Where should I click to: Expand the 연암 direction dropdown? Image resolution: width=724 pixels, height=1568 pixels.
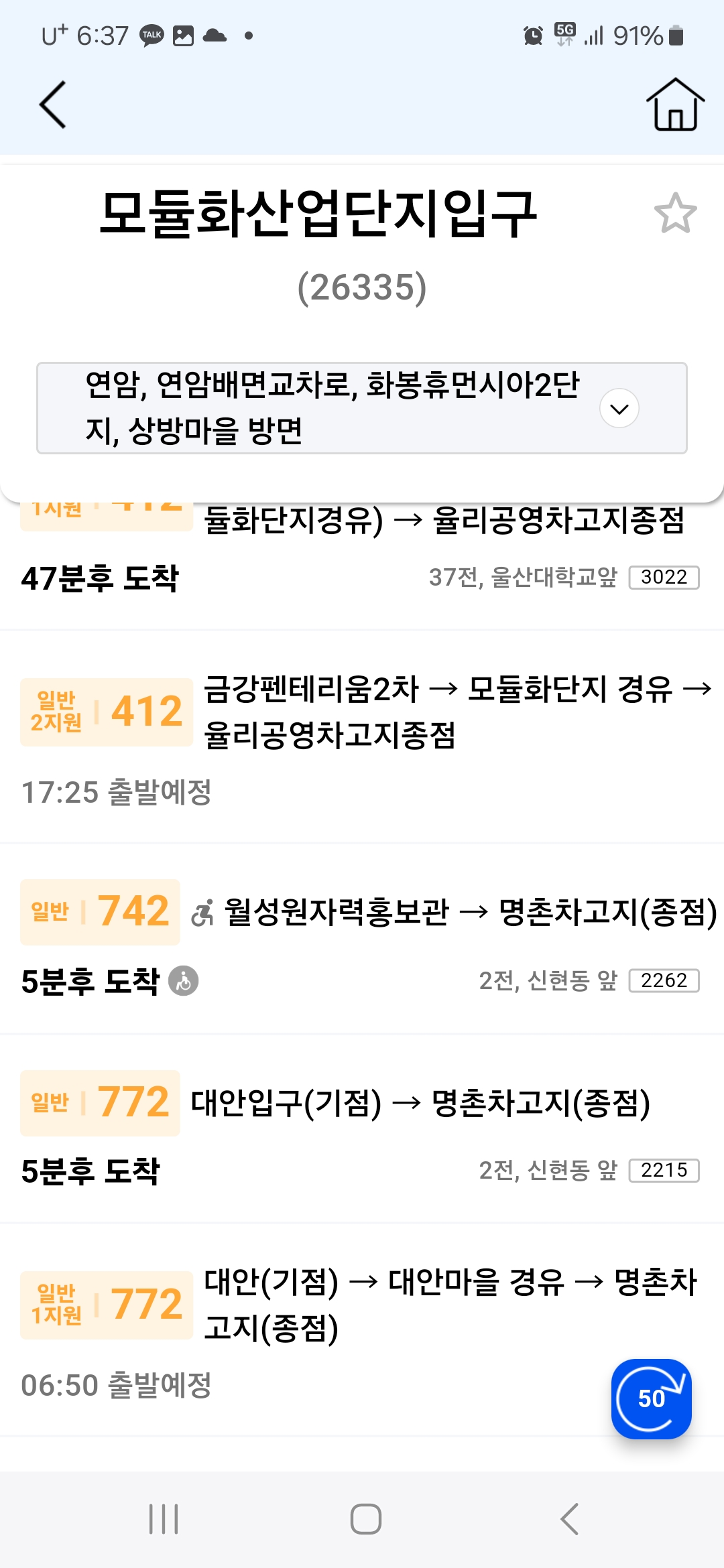point(619,408)
